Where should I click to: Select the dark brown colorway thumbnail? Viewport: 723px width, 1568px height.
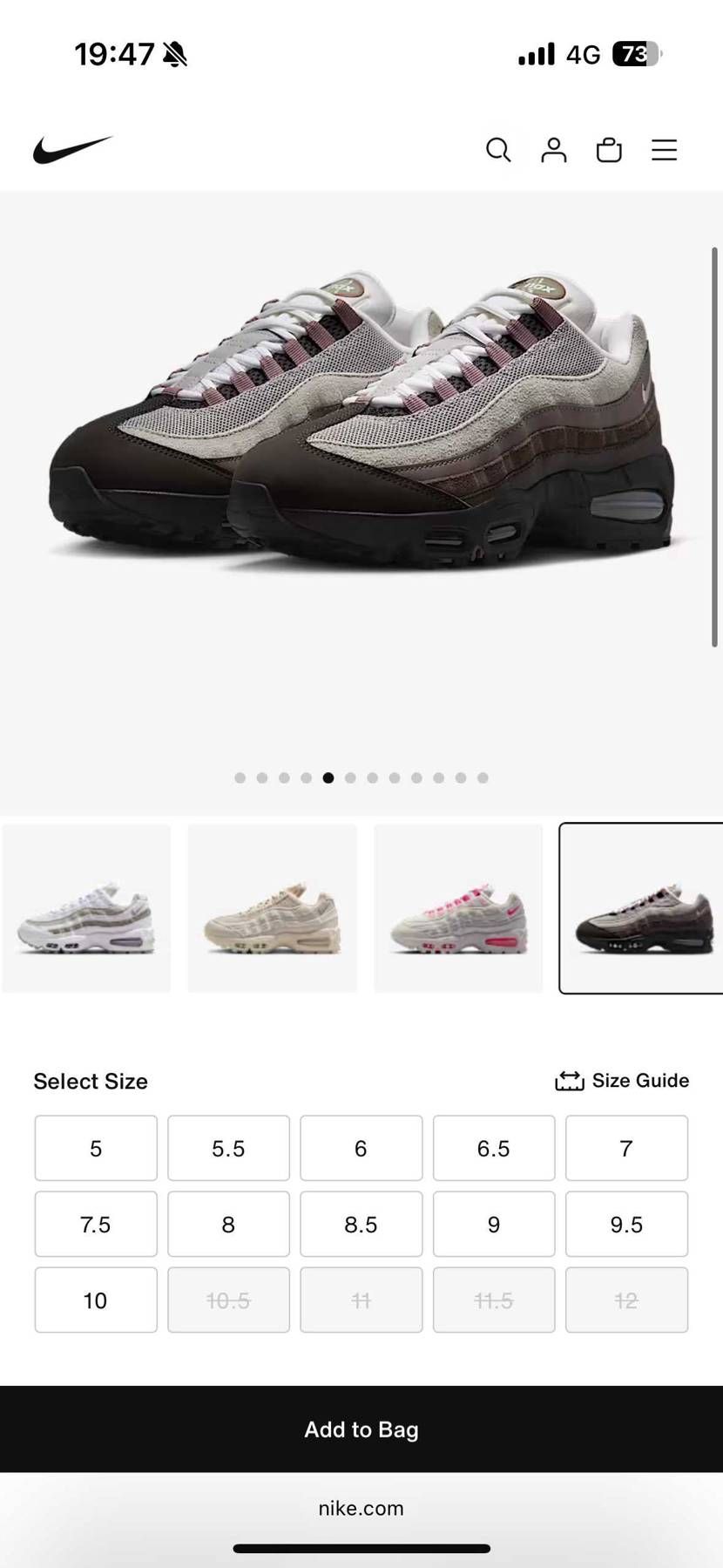(642, 907)
